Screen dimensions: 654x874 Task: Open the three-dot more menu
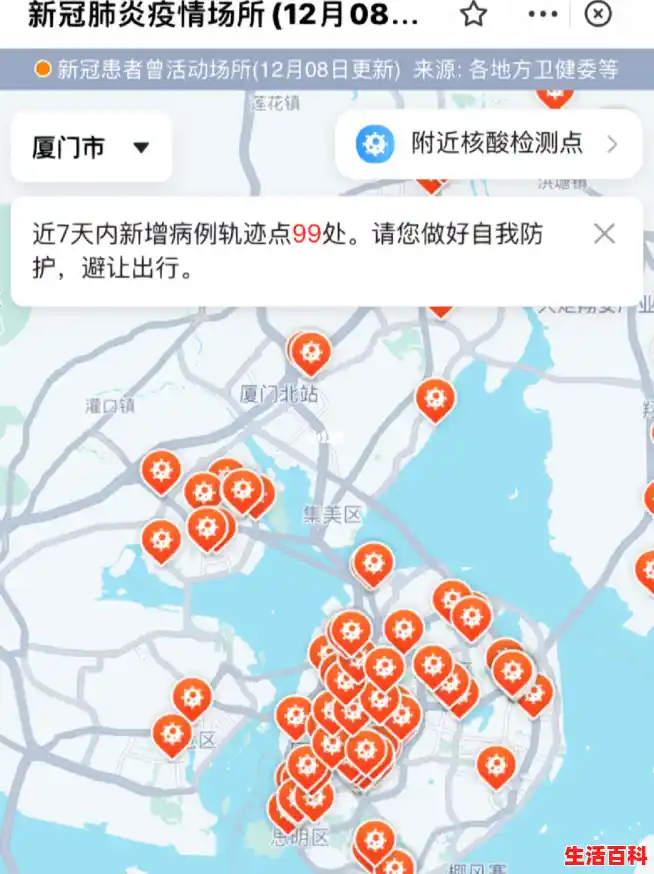click(542, 14)
